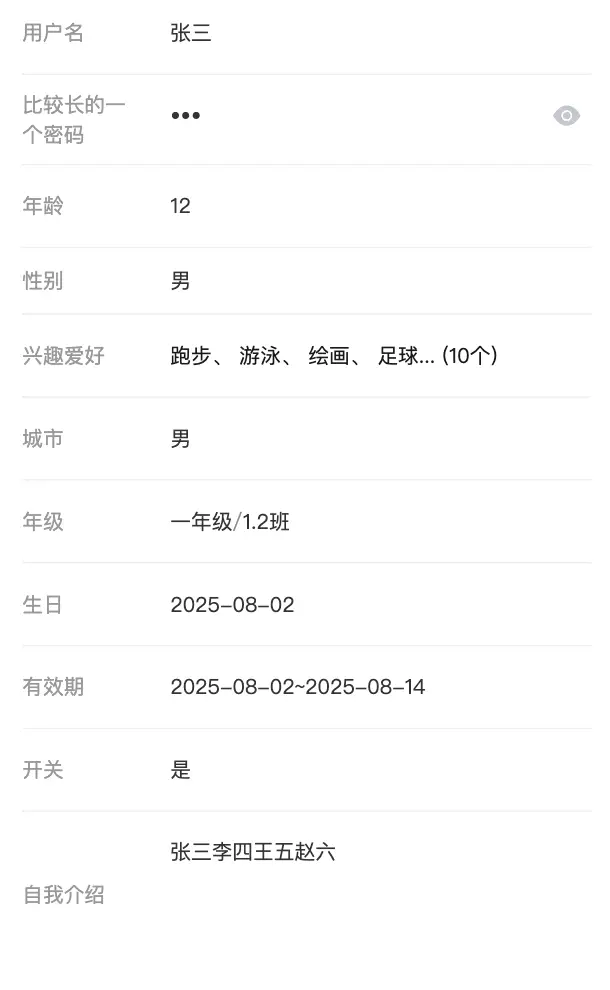Image resolution: width=610 pixels, height=990 pixels.
Task: Reveal the password with the eye icon
Action: (x=566, y=116)
